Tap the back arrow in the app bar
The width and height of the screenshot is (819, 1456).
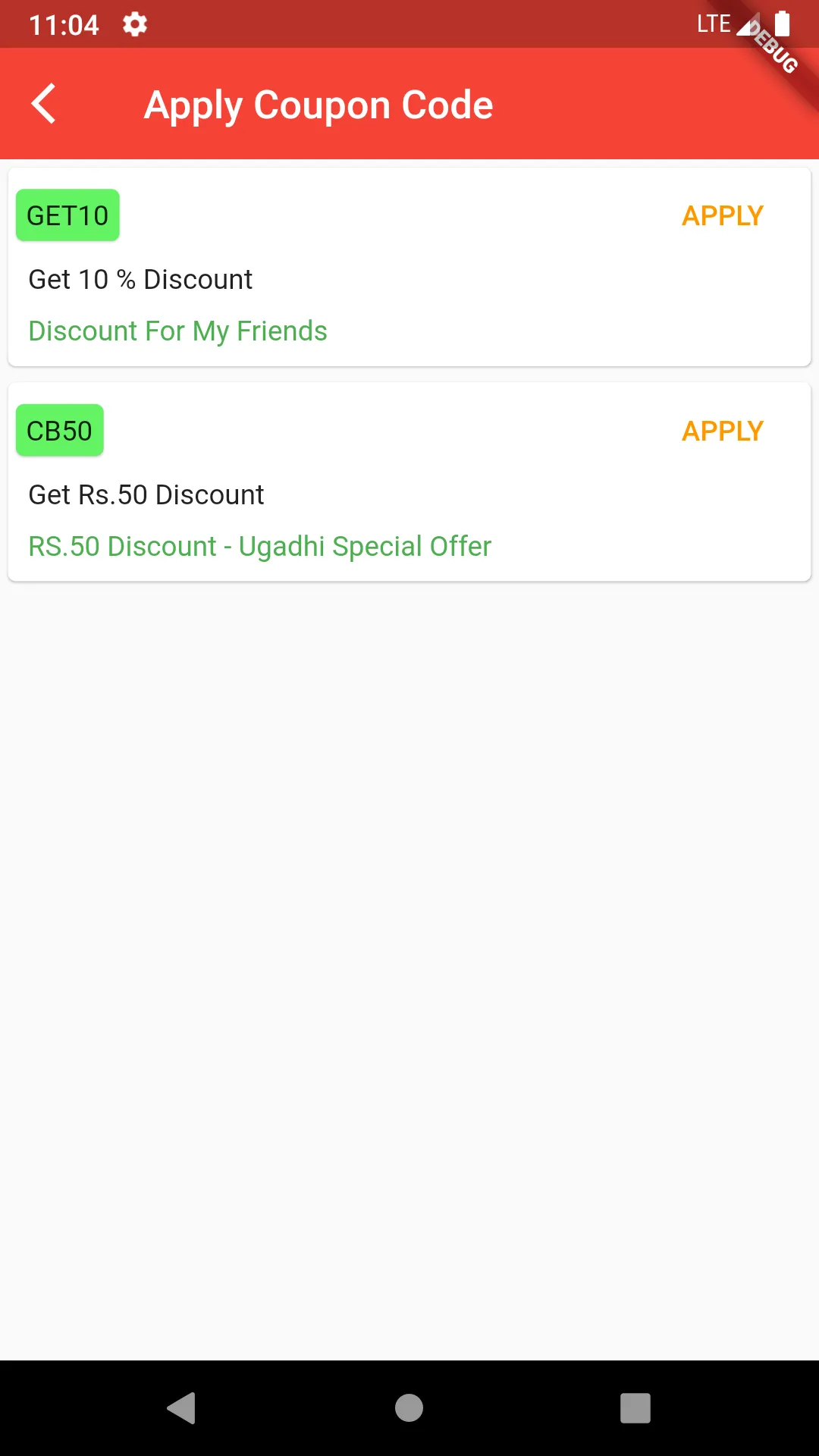pyautogui.click(x=43, y=103)
